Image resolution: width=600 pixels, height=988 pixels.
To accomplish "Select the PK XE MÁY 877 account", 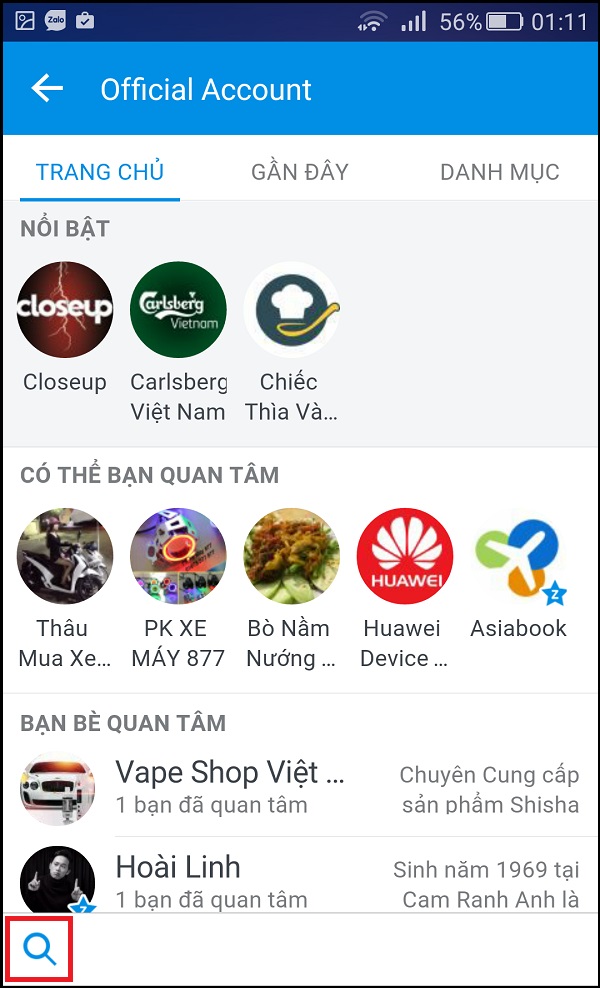I will (178, 556).
